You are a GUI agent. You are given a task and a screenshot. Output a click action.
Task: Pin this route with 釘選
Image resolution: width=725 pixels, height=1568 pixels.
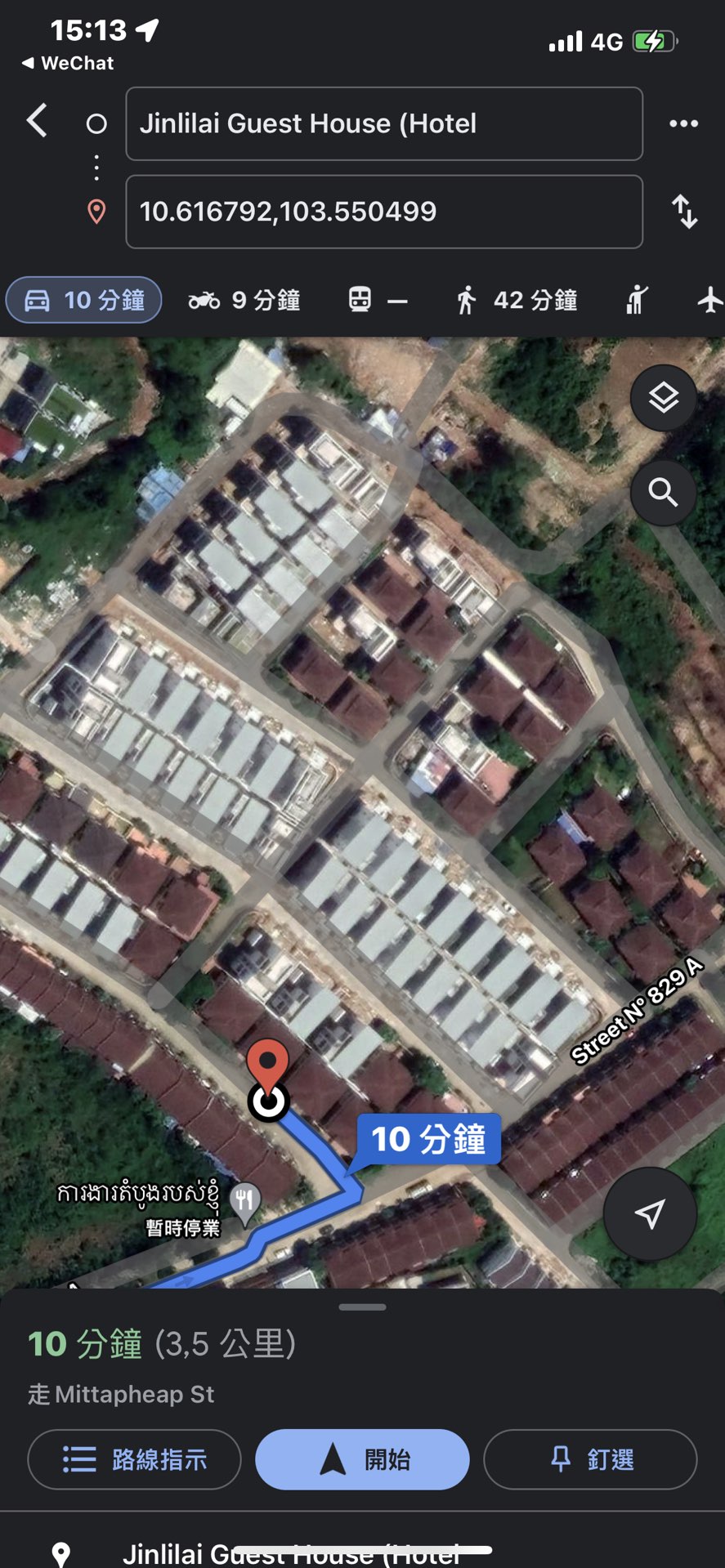pos(590,1459)
